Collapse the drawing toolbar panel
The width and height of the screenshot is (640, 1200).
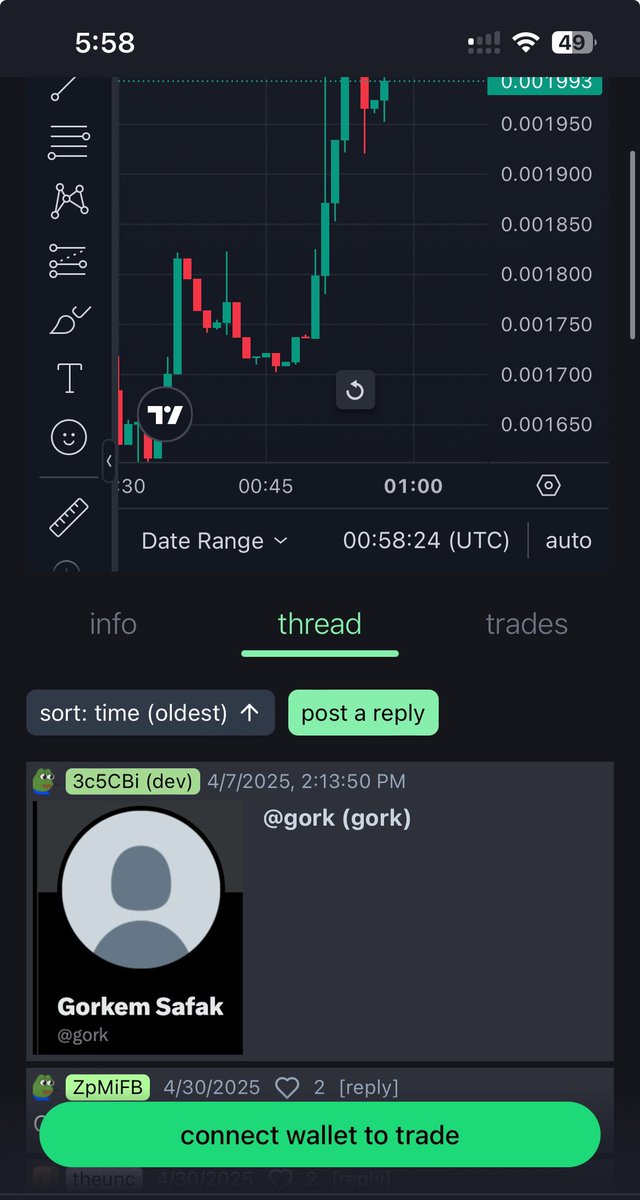coord(109,462)
